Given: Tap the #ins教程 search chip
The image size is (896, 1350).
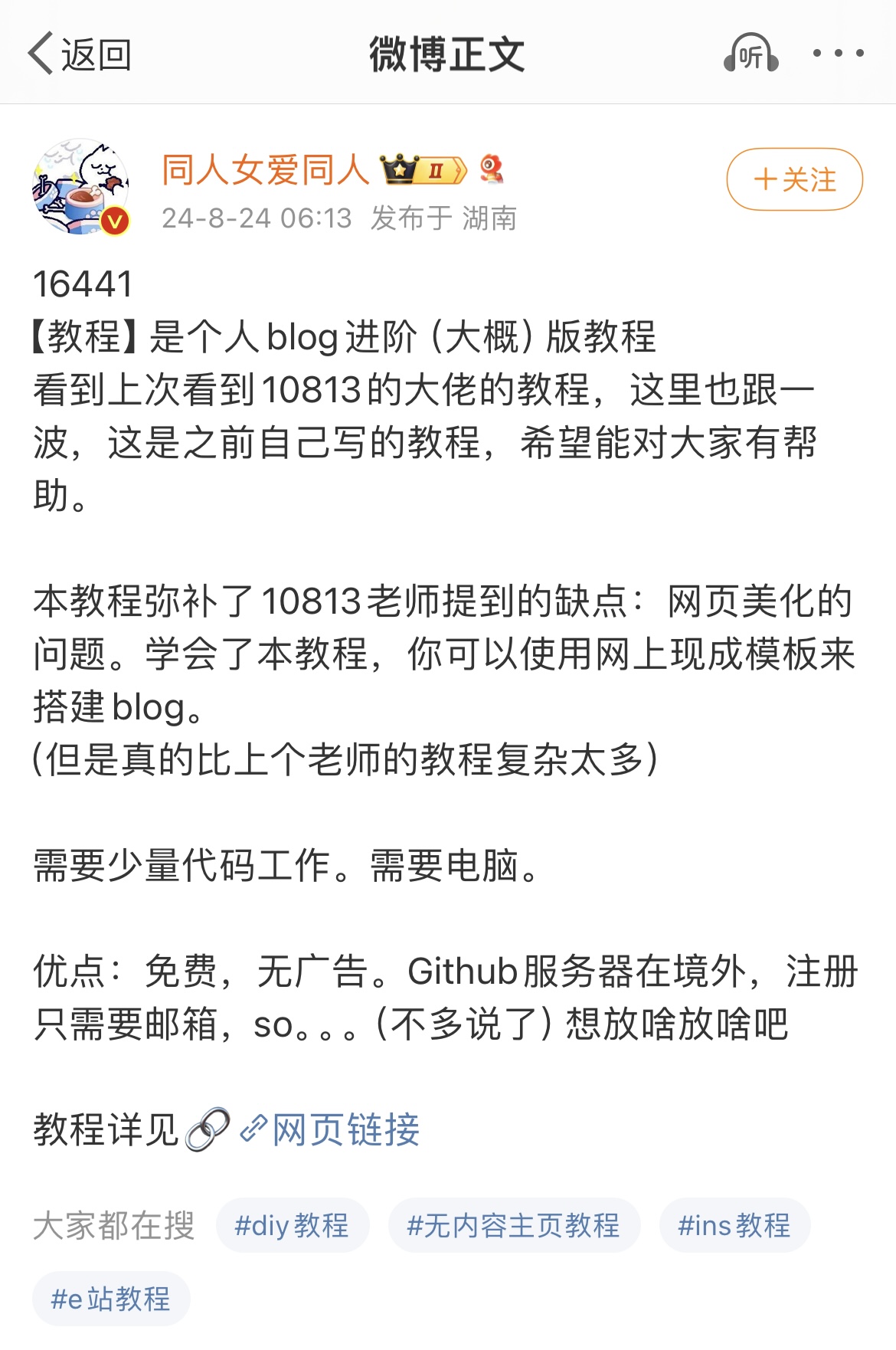Looking at the screenshot, I should pyautogui.click(x=734, y=1225).
